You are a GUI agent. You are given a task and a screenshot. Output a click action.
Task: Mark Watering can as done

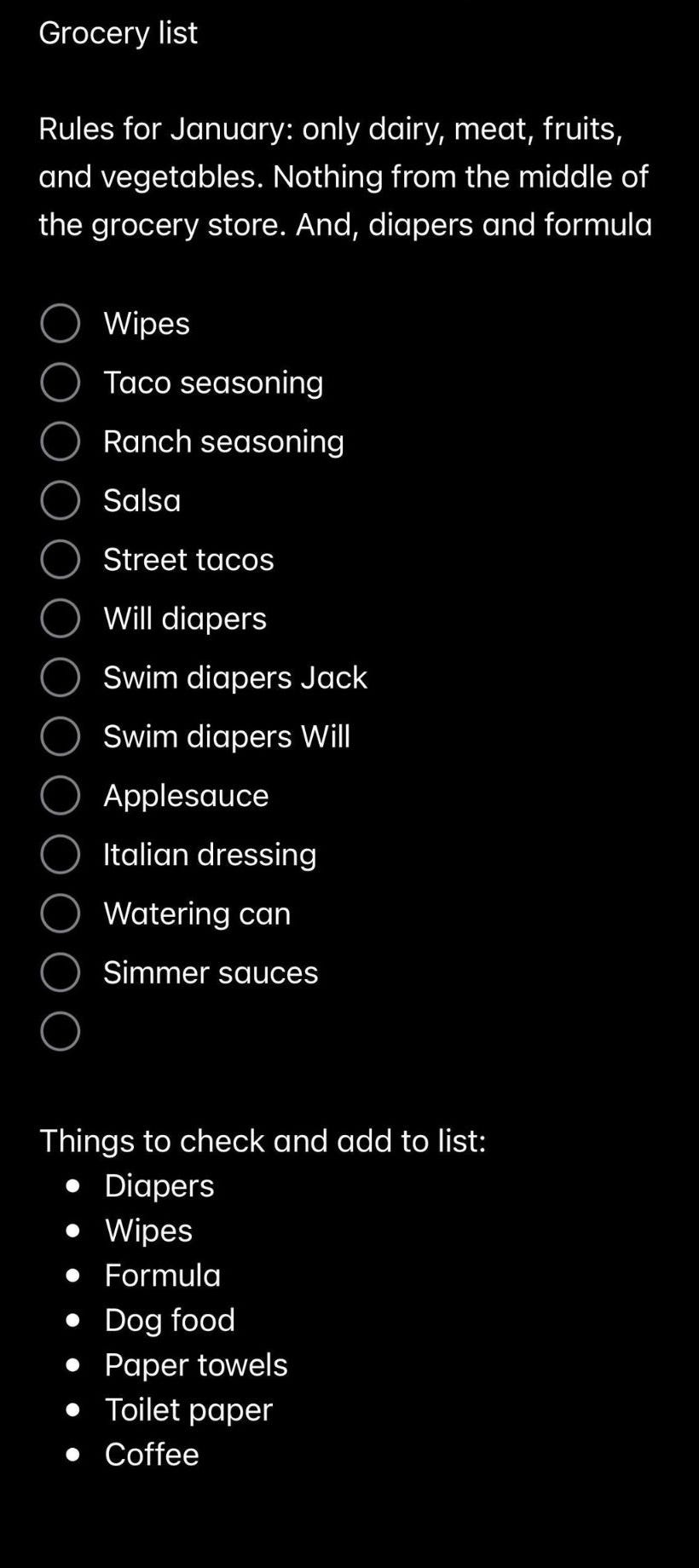coord(60,913)
